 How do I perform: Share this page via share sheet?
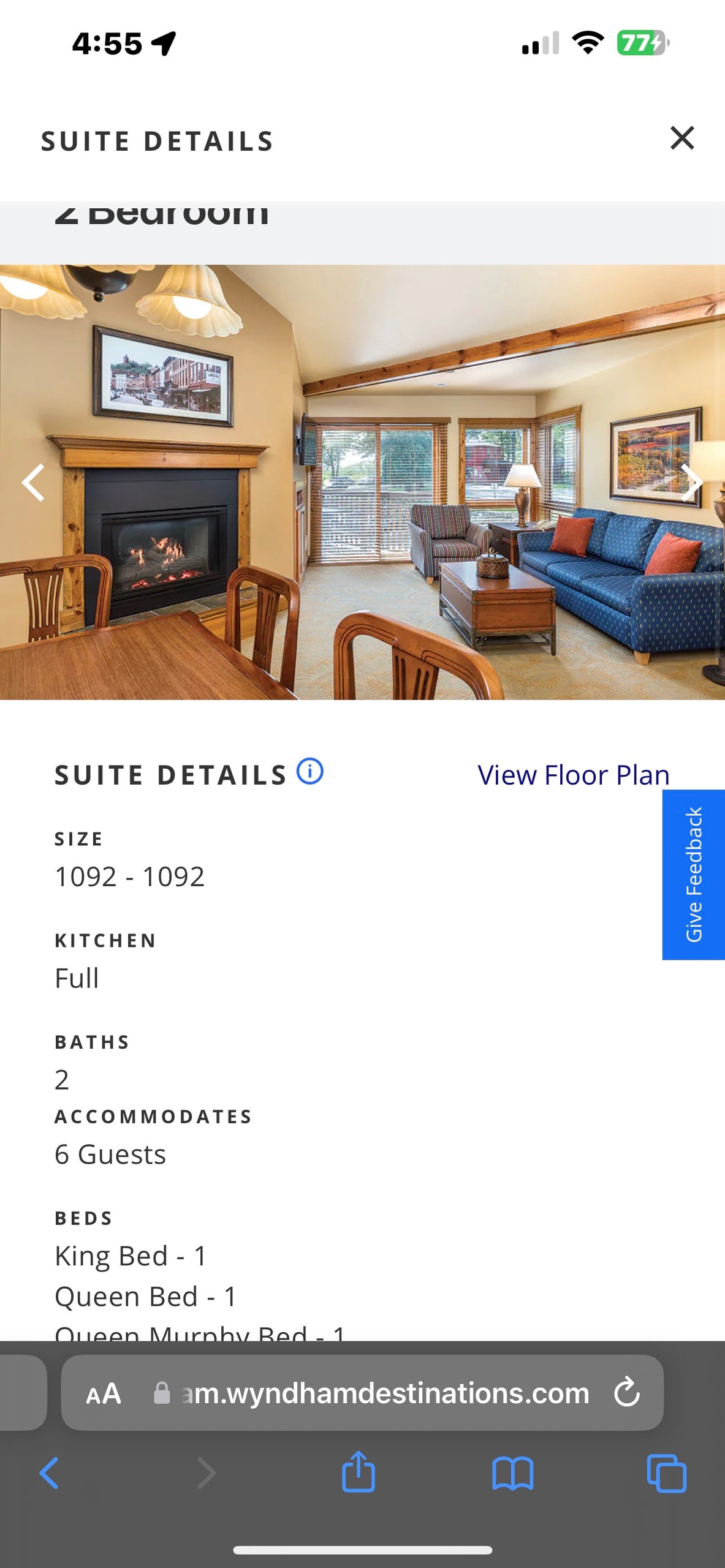pos(359,1472)
